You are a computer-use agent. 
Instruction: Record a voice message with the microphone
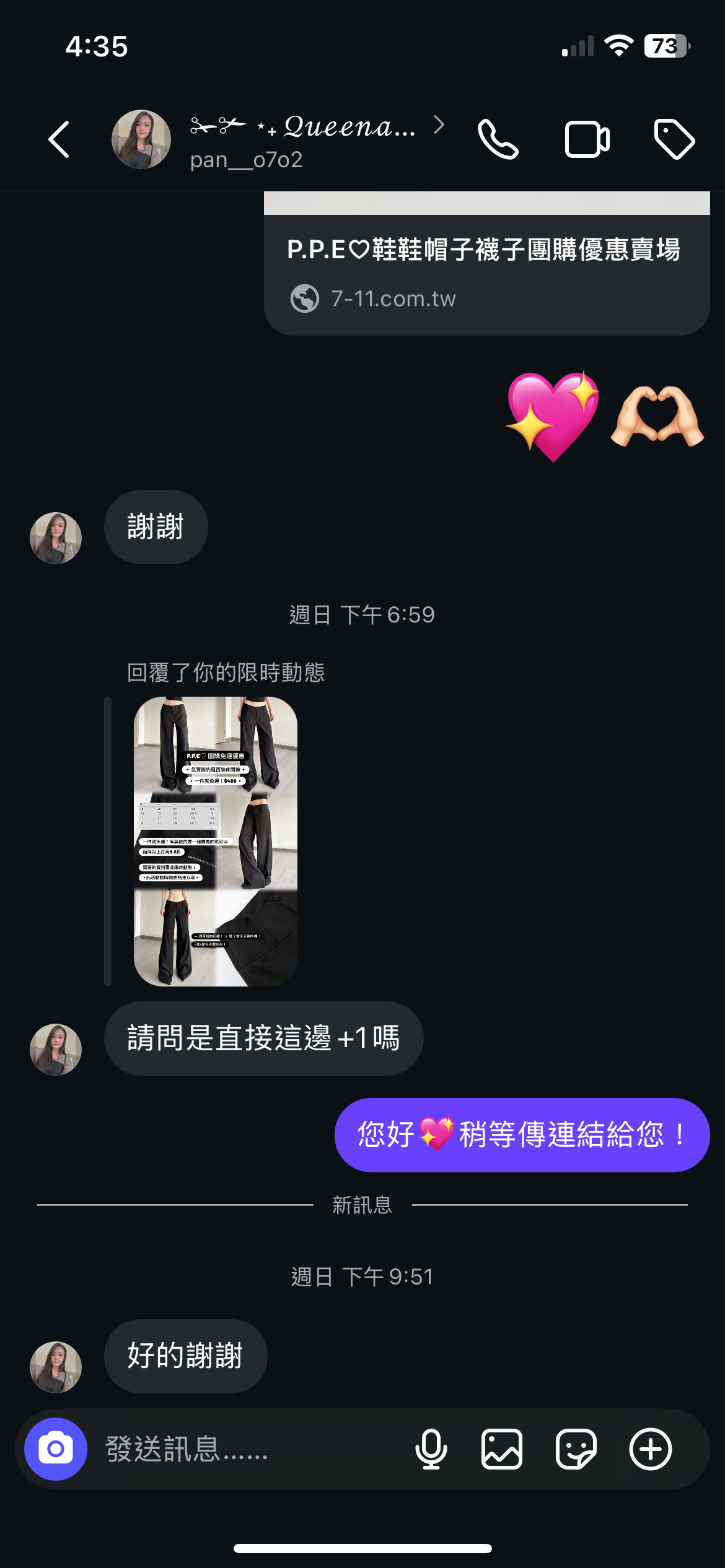(431, 1449)
